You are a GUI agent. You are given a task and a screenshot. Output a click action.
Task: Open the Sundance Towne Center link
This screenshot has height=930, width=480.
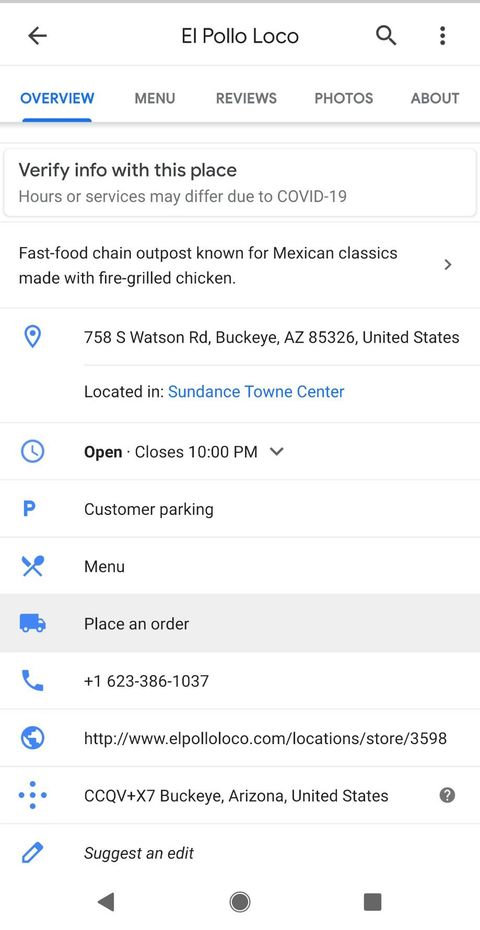pos(256,391)
